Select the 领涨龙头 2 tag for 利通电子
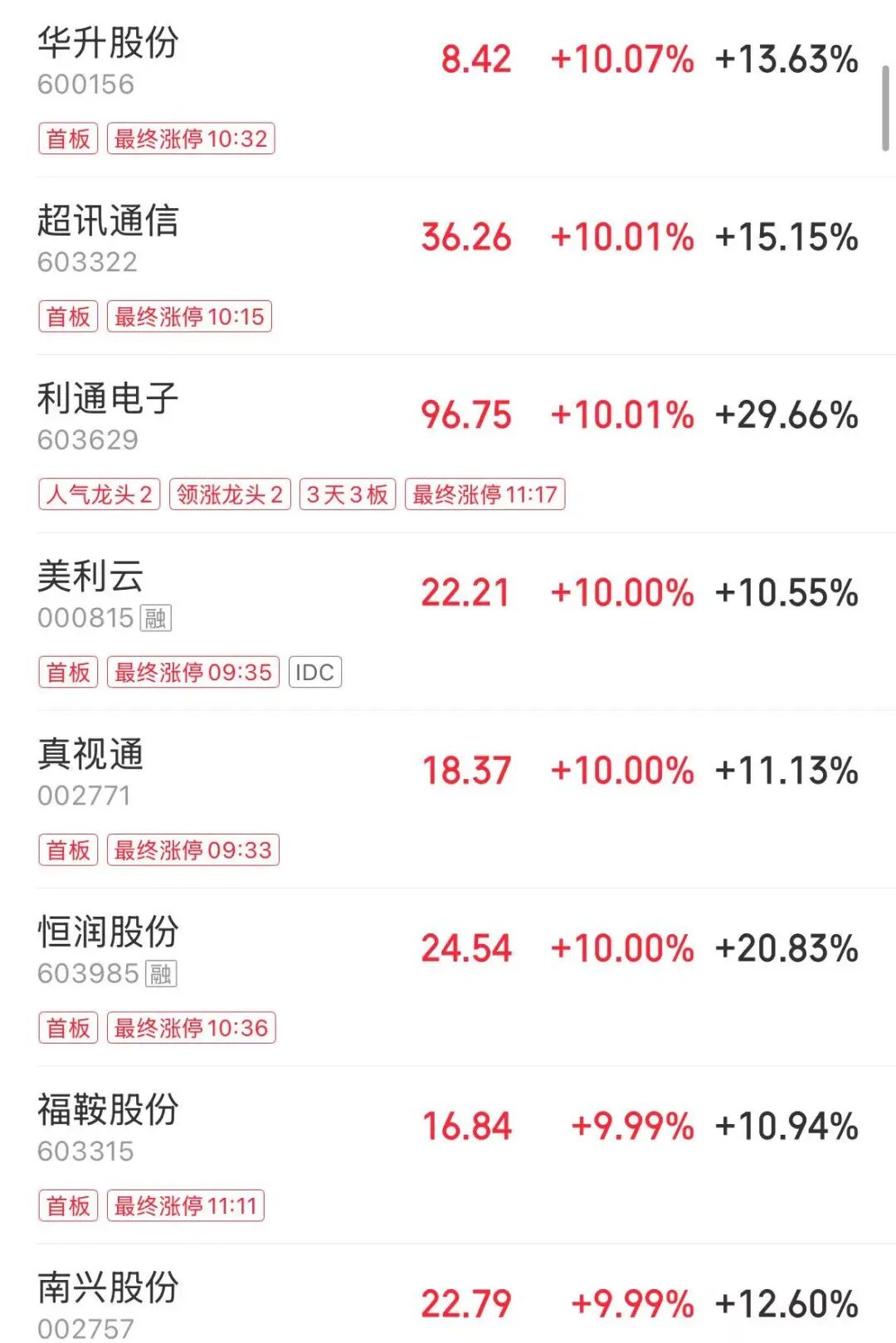The height and width of the screenshot is (1343, 896). point(230,494)
